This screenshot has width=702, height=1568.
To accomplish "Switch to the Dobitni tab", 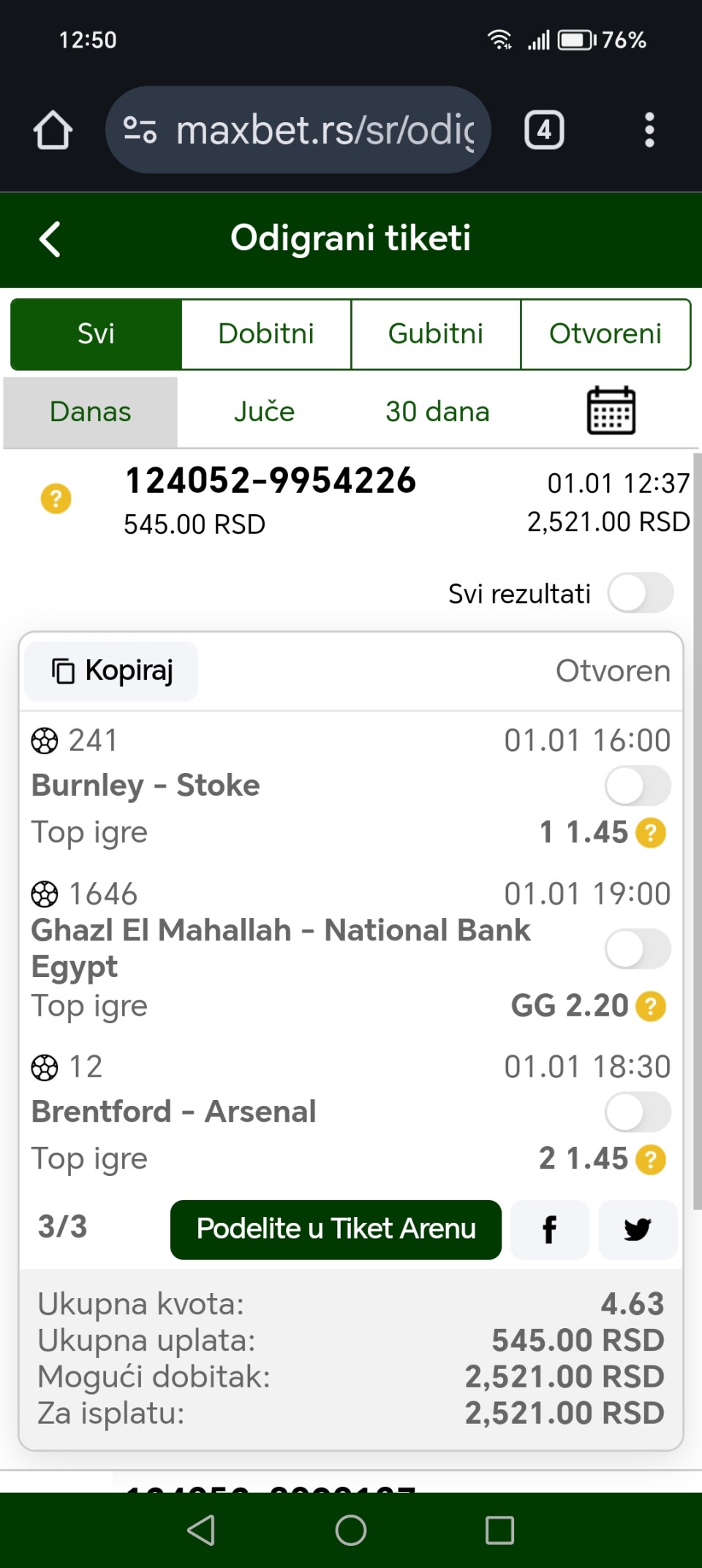I will coord(266,334).
